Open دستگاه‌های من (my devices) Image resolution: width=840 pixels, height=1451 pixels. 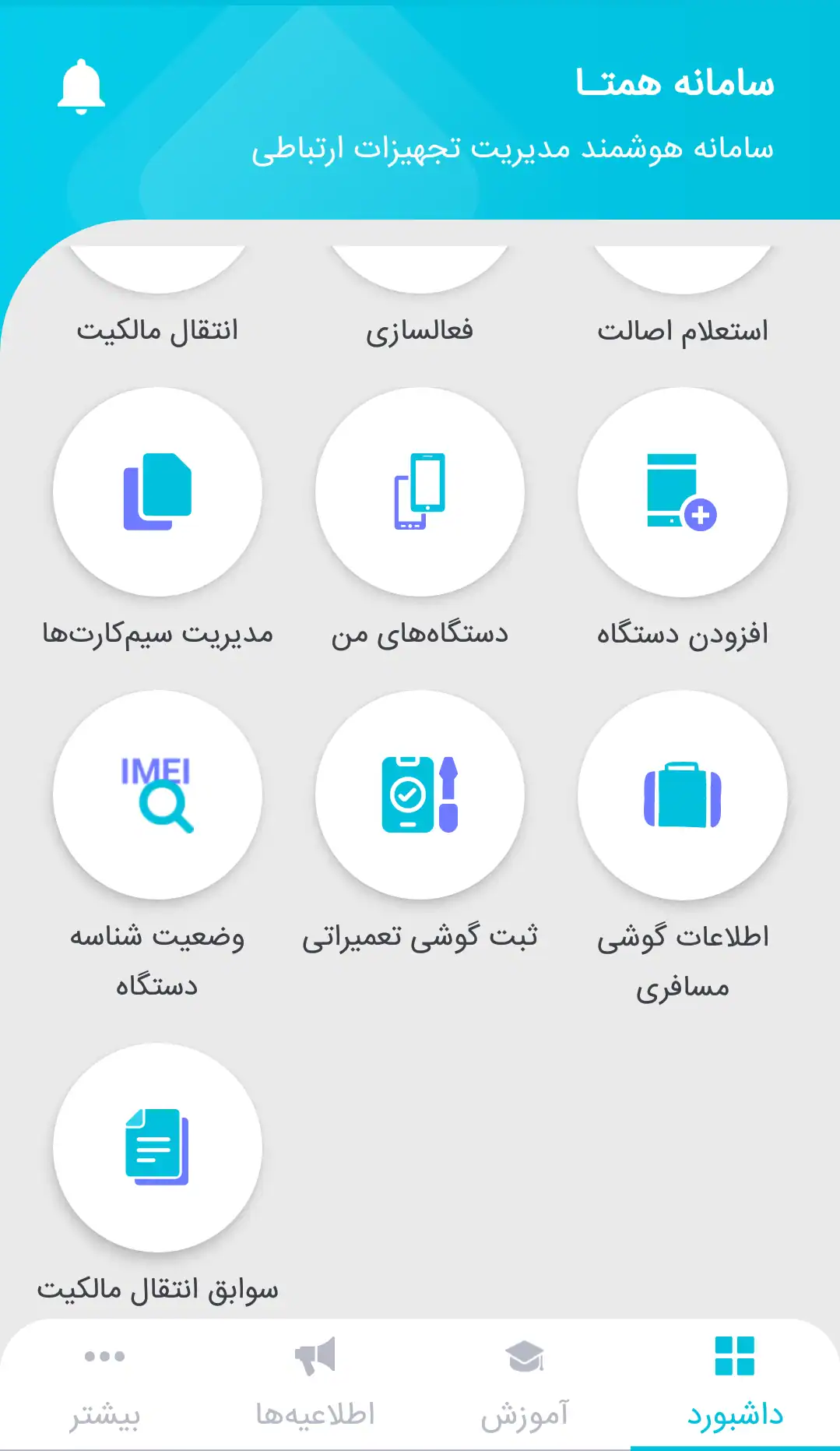click(x=420, y=492)
